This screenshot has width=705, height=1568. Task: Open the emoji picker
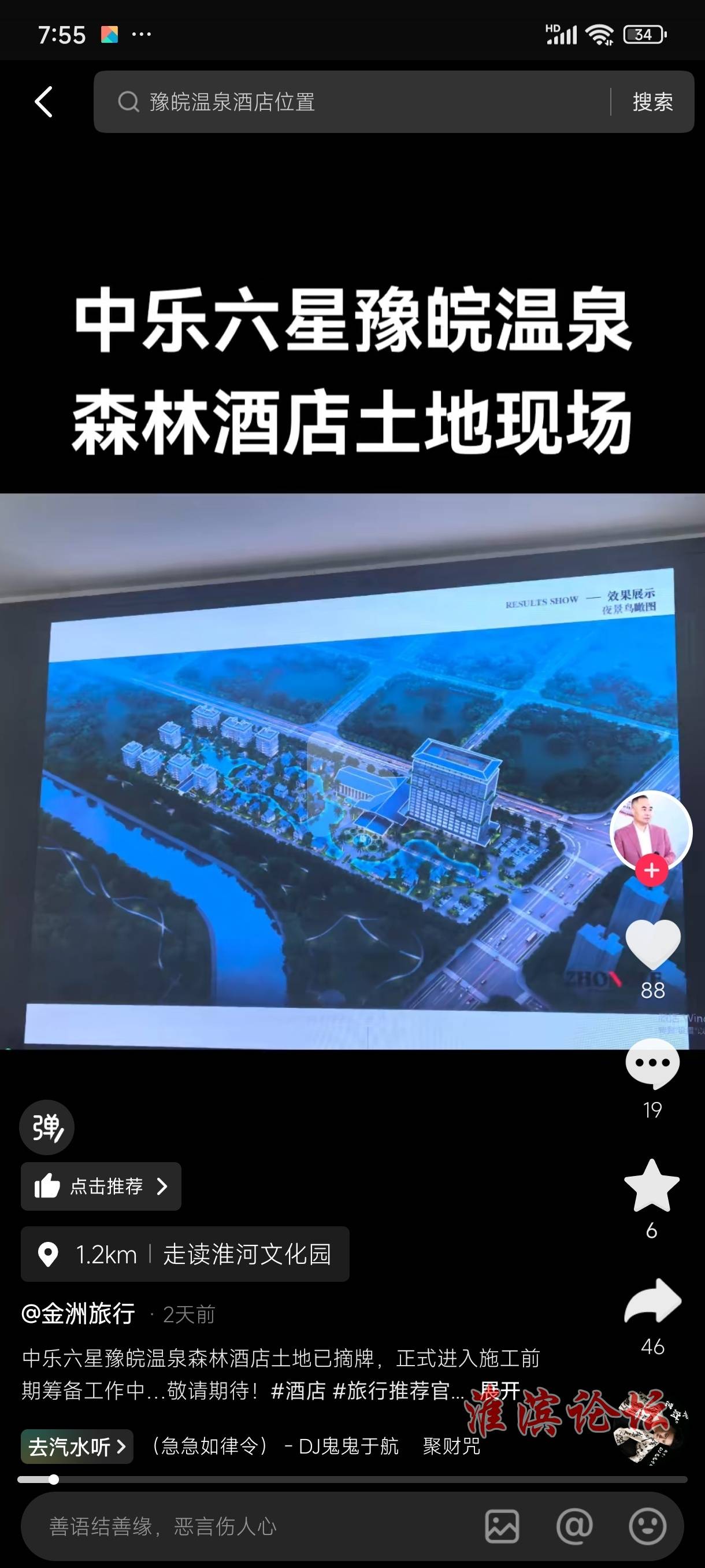point(647,1526)
